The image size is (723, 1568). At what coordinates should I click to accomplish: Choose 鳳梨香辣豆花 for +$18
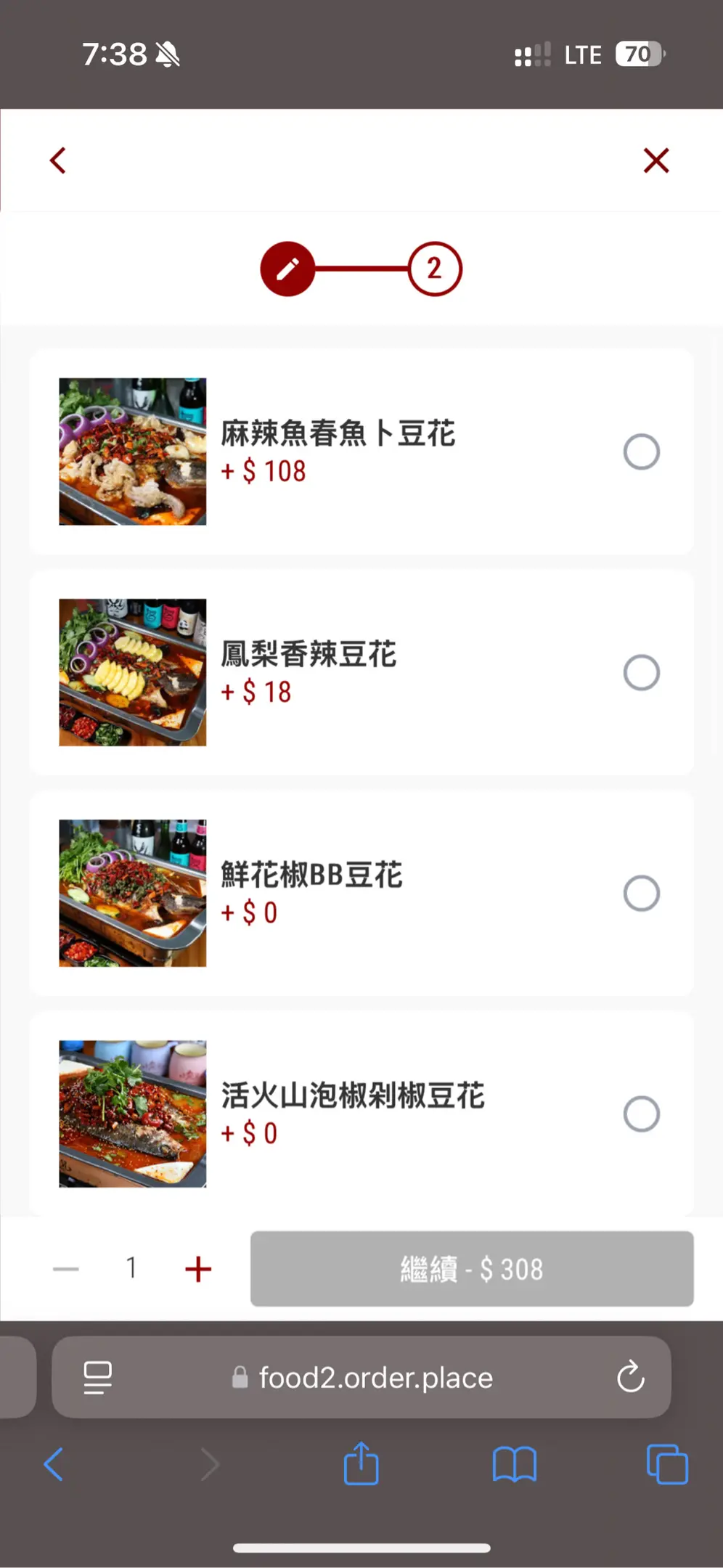pos(641,672)
